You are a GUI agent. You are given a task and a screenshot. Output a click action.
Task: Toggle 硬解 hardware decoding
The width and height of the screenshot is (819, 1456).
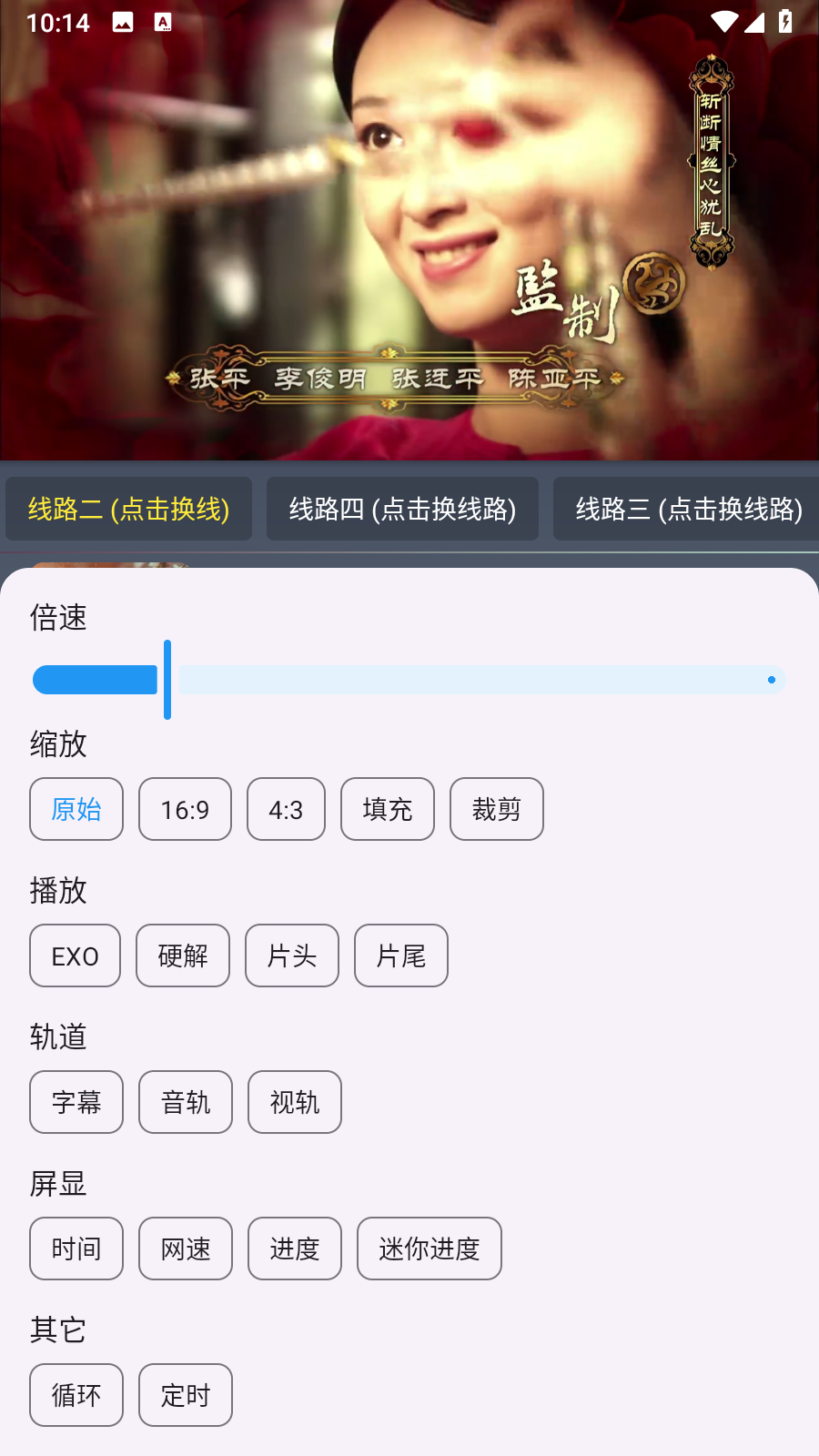pyautogui.click(x=183, y=955)
